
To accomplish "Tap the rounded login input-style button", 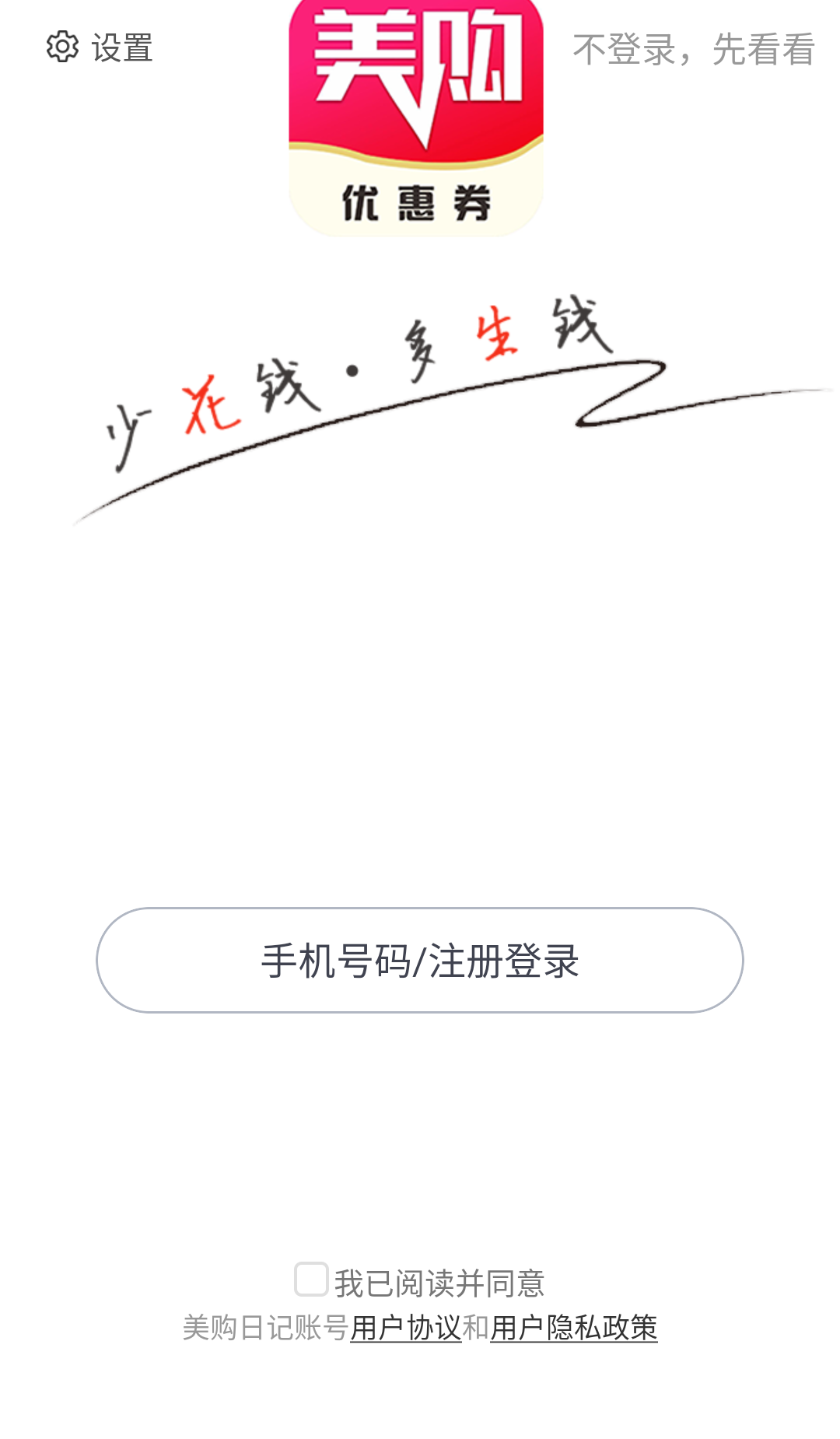I will [x=420, y=960].
